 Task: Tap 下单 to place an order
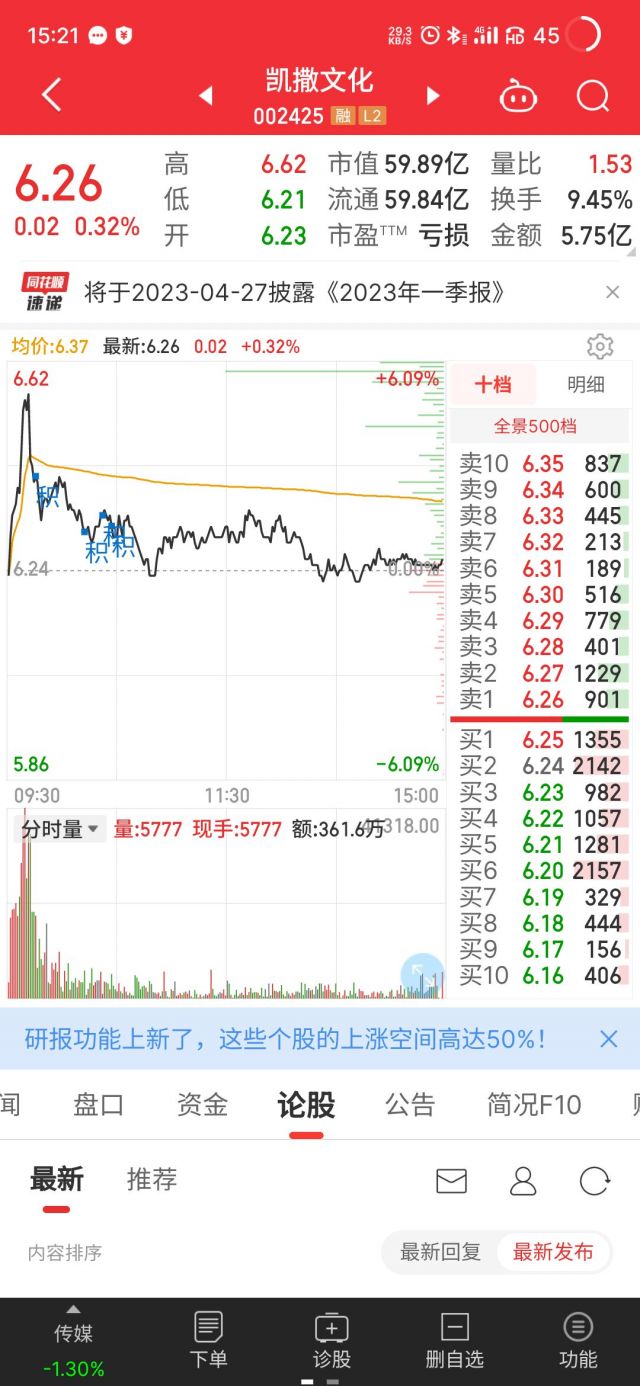[208, 1341]
